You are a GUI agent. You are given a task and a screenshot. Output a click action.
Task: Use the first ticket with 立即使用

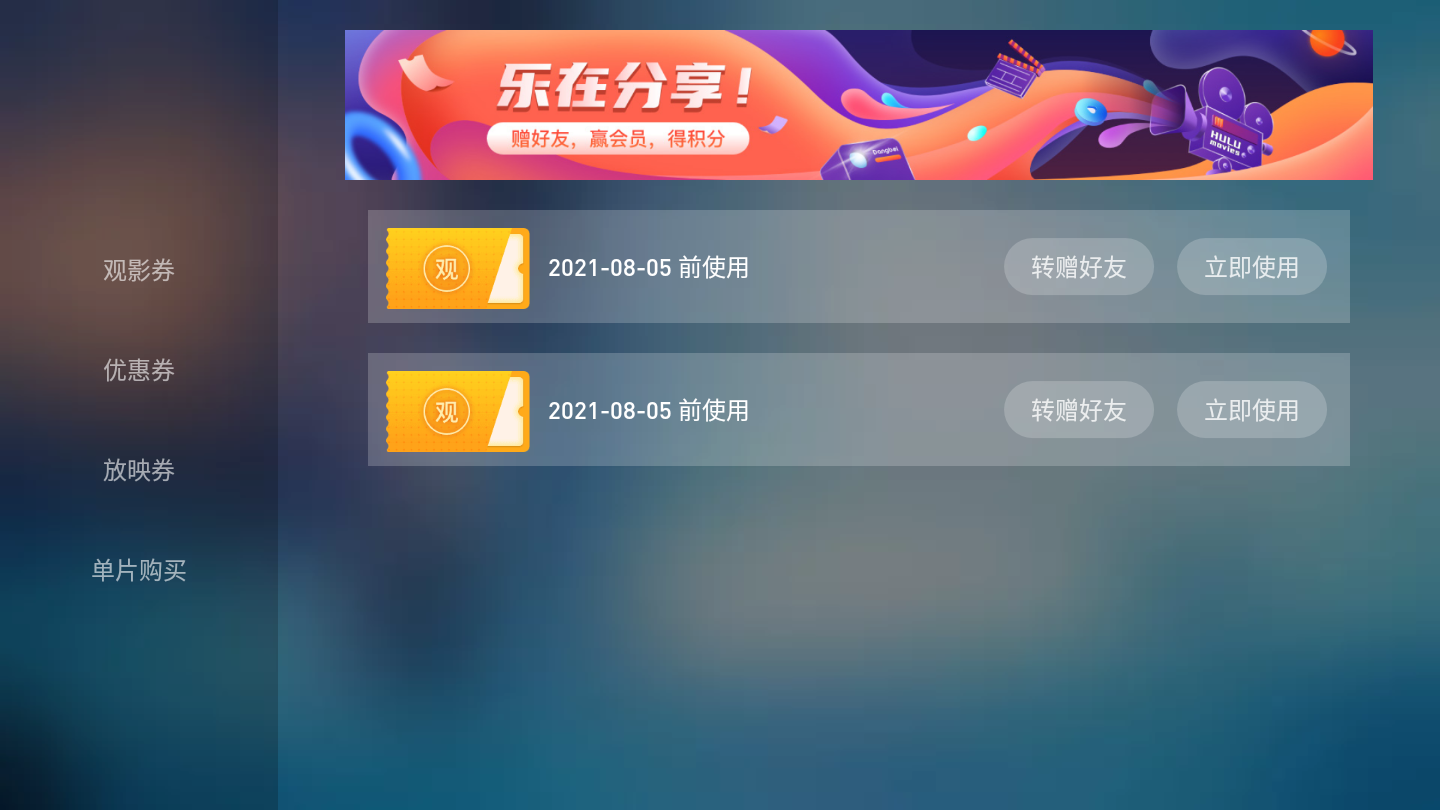1251,267
